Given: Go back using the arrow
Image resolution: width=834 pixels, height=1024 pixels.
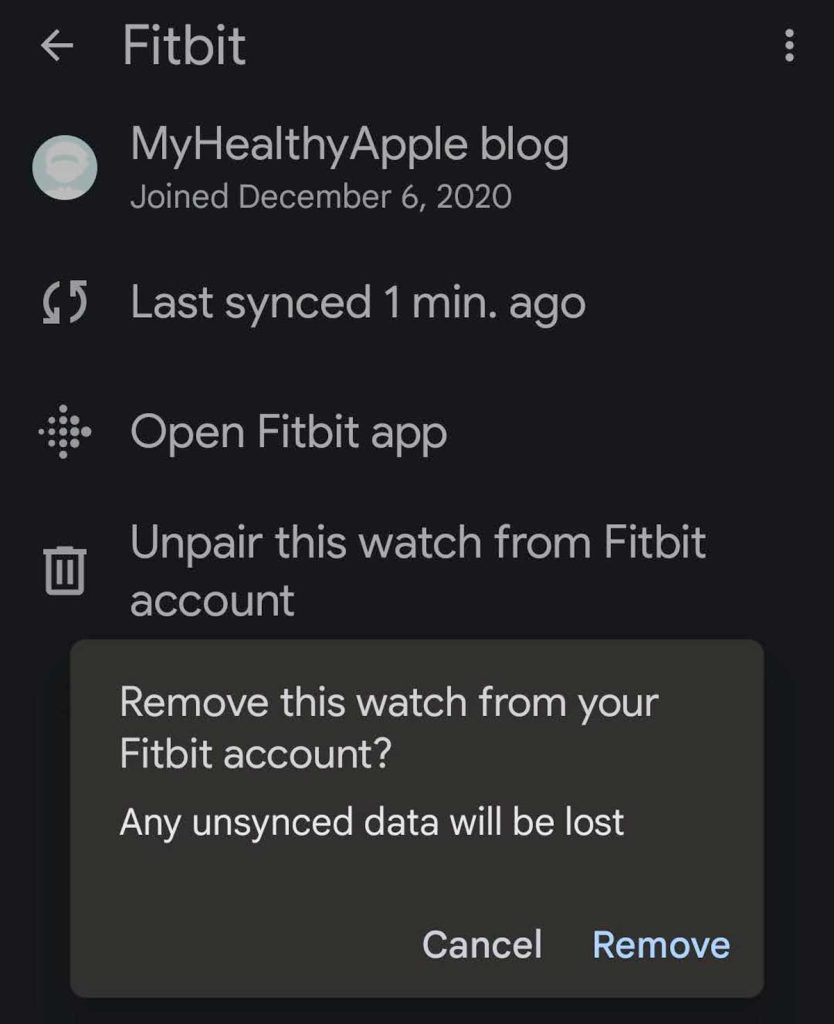Looking at the screenshot, I should 58,47.
